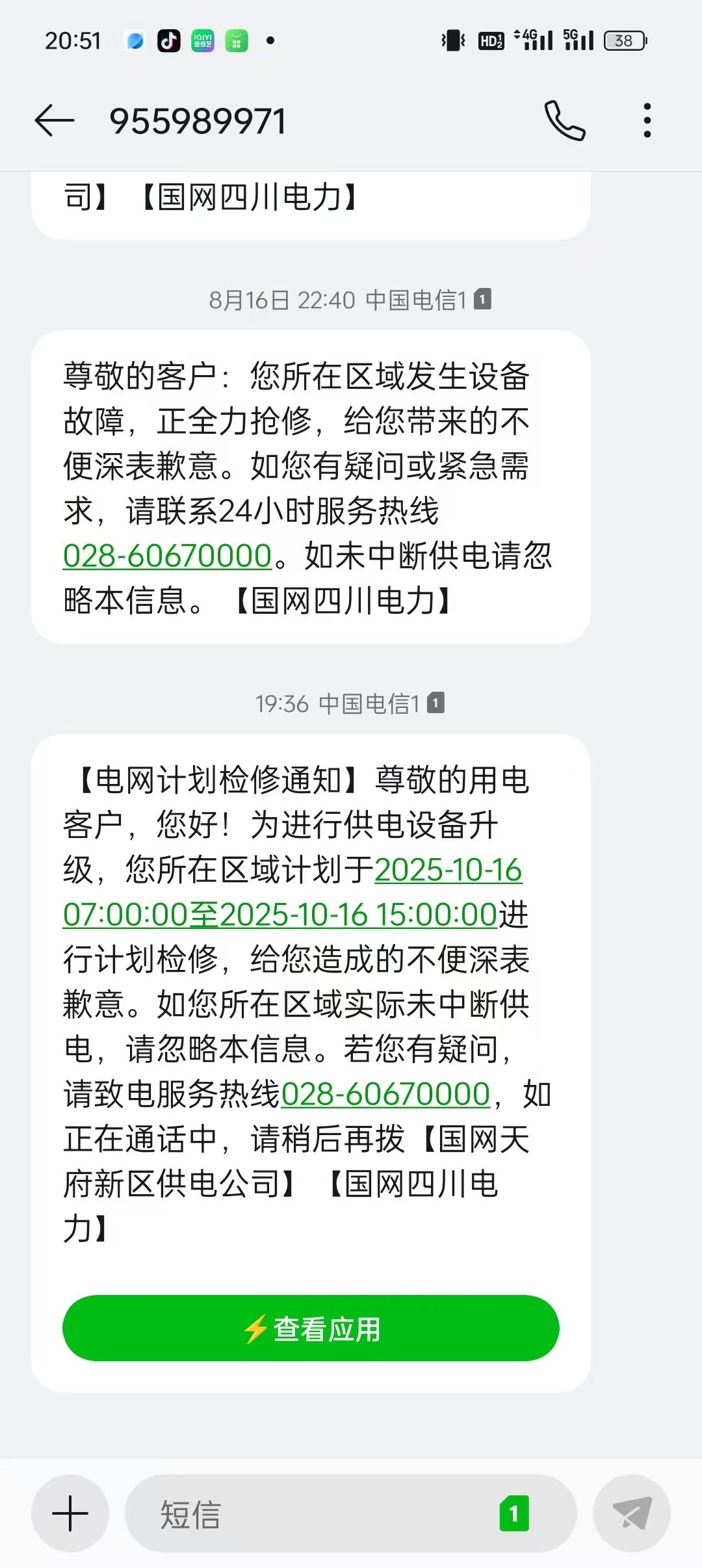Open the plus attachment menu
Image resolution: width=702 pixels, height=1568 pixels.
(70, 1513)
